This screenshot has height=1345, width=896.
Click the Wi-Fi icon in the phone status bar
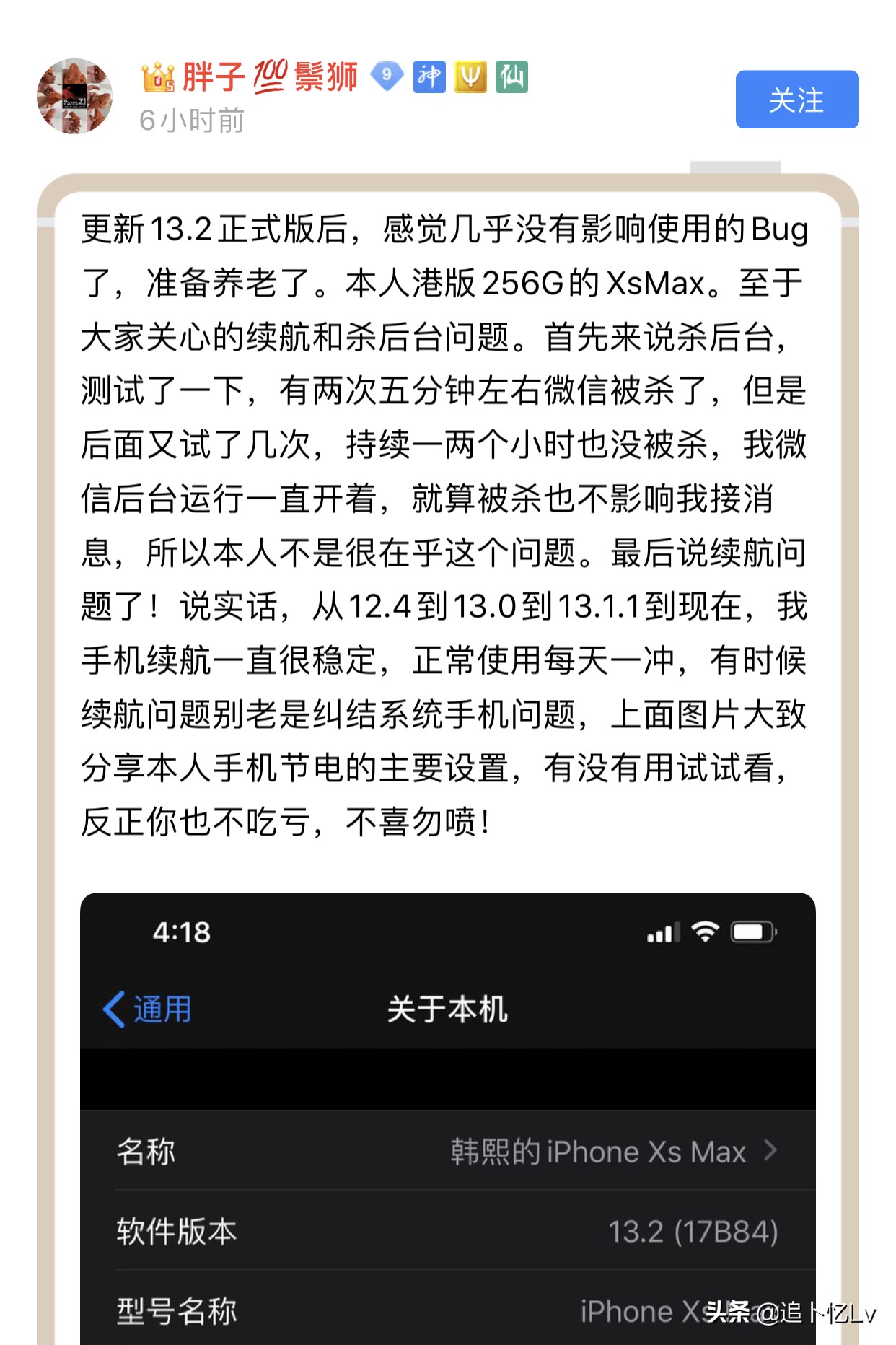[x=704, y=933]
